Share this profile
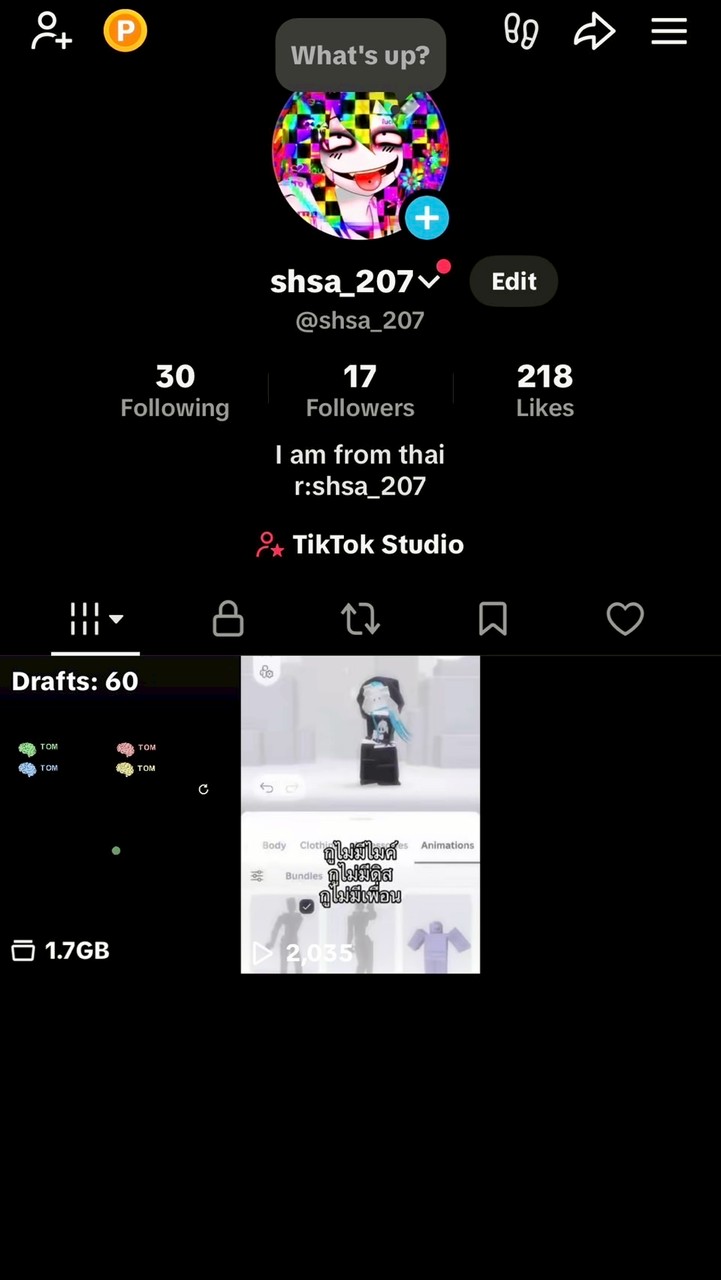The width and height of the screenshot is (721, 1280). coord(594,31)
